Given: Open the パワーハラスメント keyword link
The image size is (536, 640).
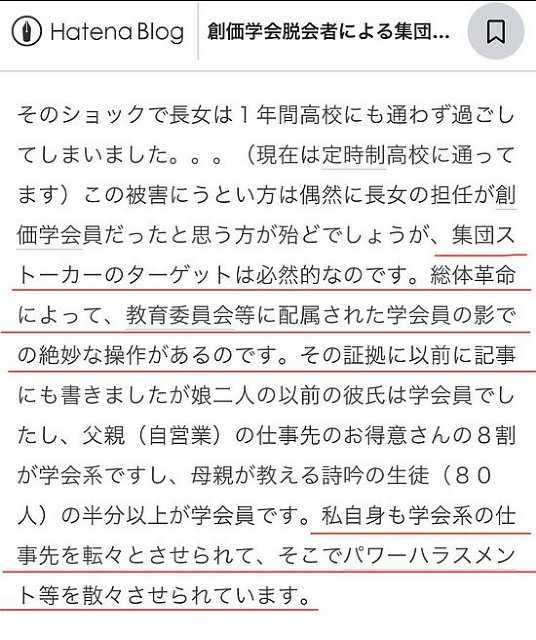Looking at the screenshot, I should click(x=429, y=556).
